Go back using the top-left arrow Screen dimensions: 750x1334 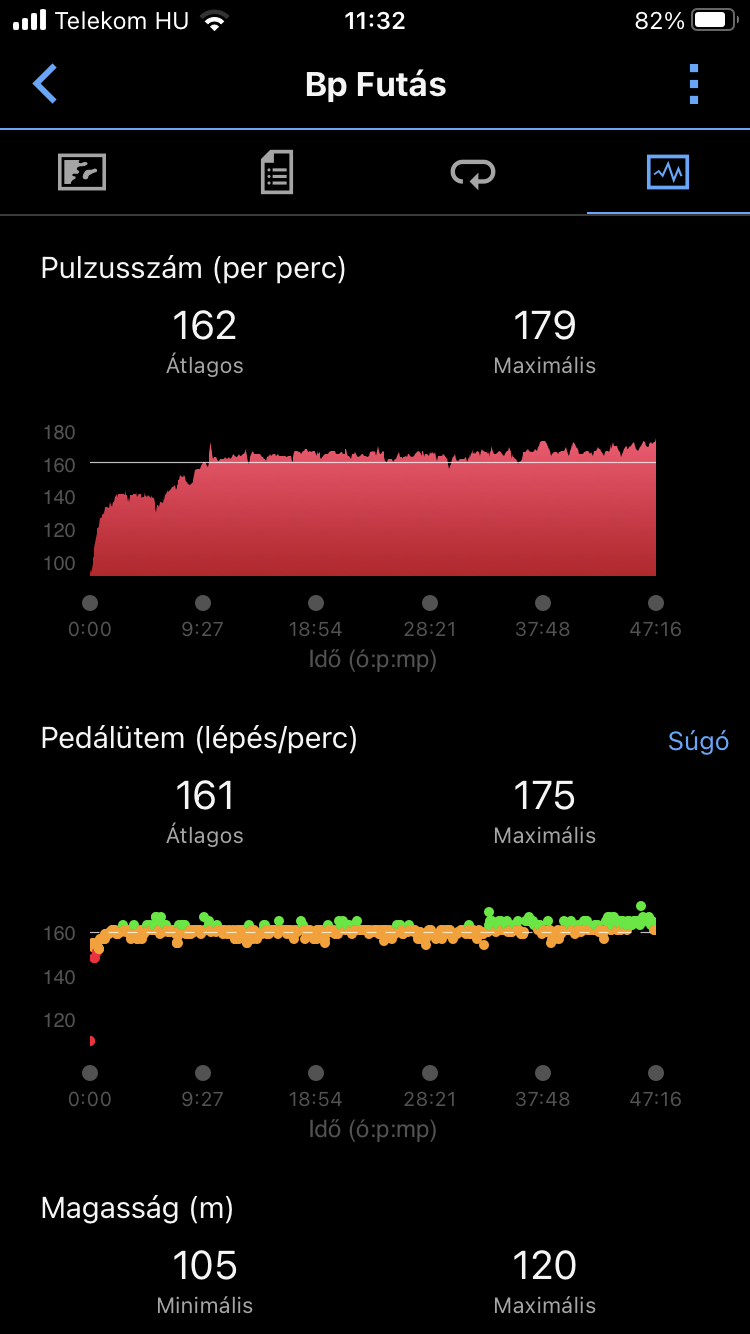pos(45,84)
